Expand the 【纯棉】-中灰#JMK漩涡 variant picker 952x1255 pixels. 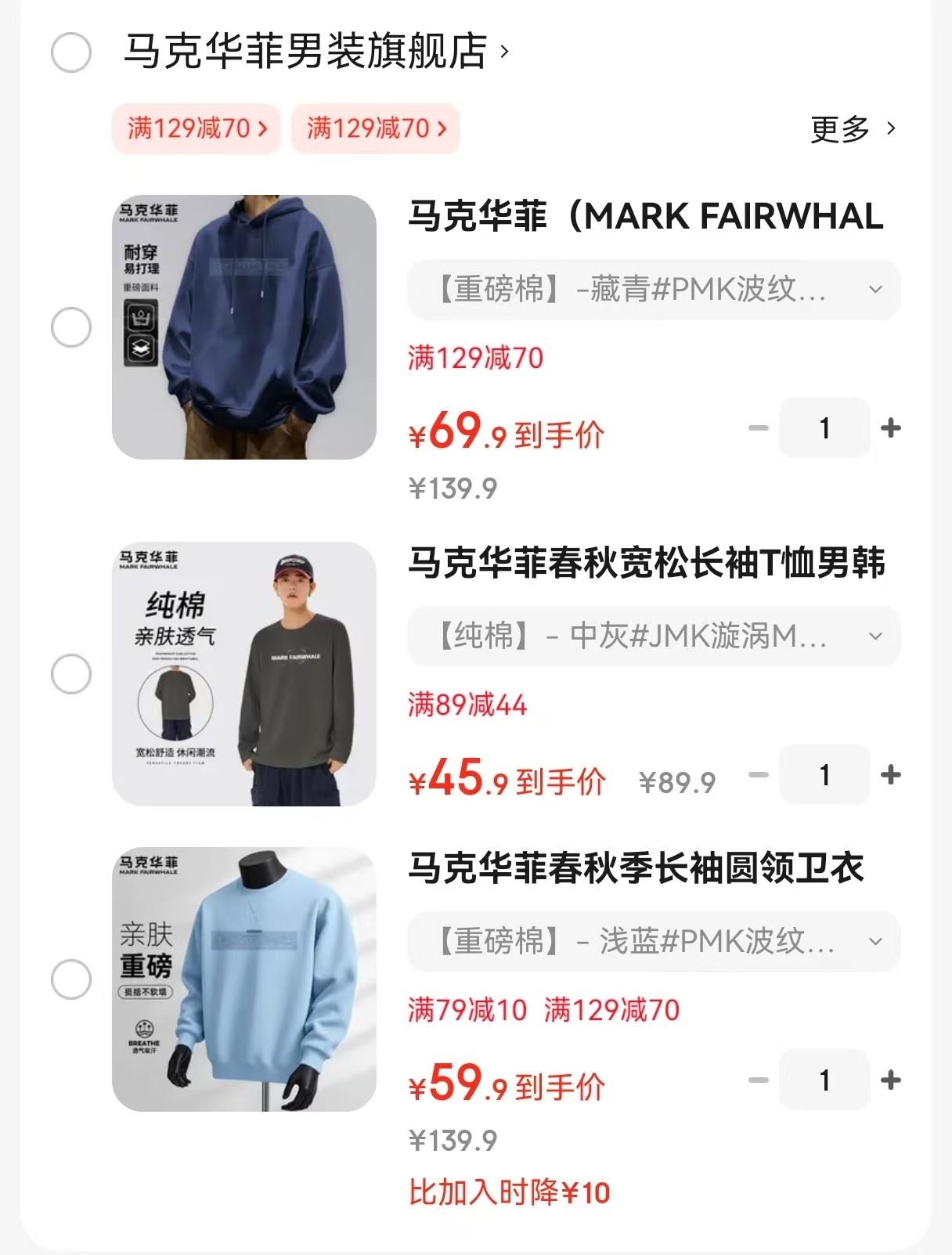coord(654,637)
